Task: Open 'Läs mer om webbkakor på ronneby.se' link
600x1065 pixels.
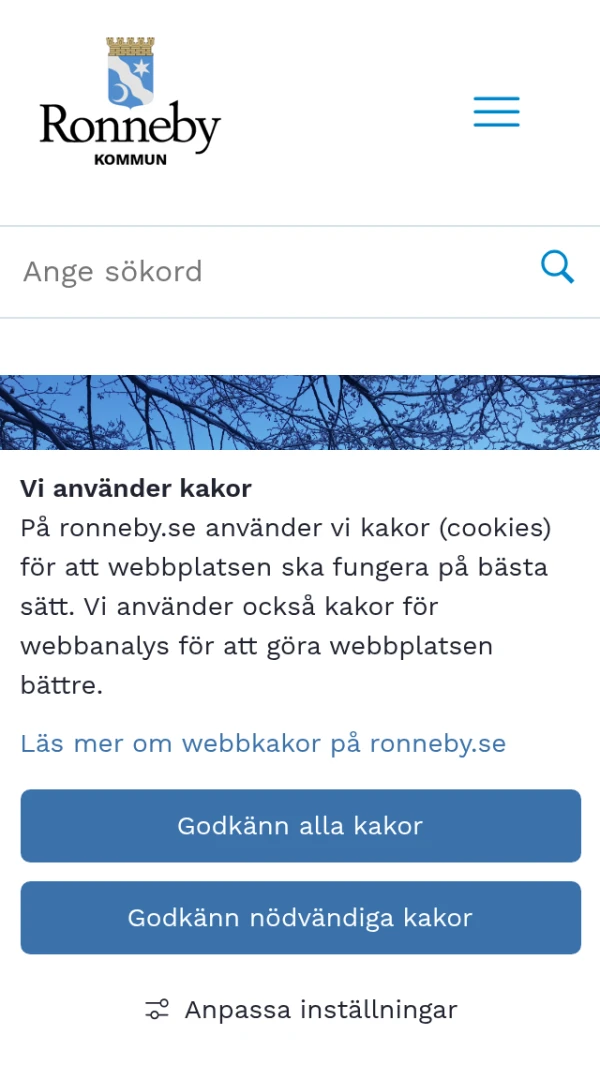Action: (263, 743)
